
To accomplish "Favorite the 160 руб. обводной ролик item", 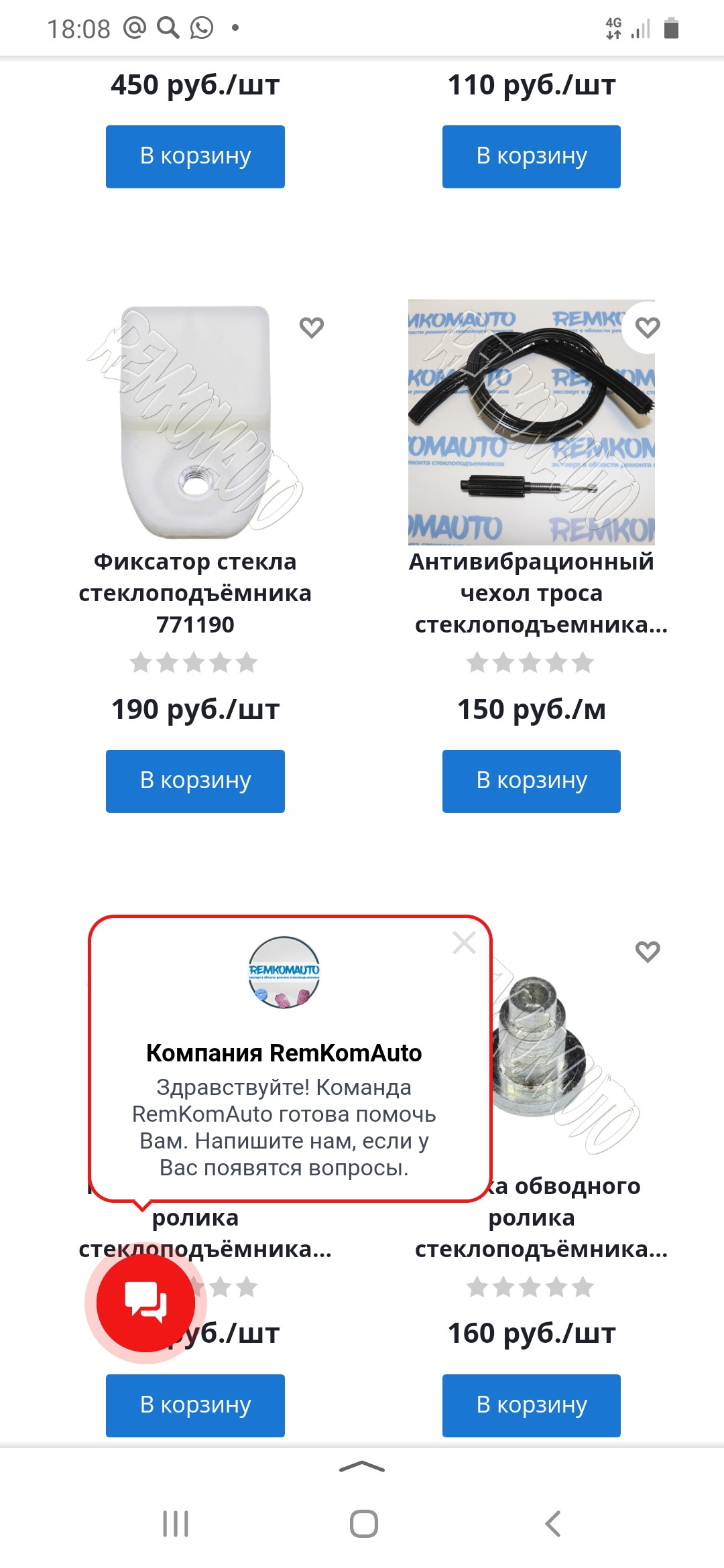I will (x=648, y=952).
